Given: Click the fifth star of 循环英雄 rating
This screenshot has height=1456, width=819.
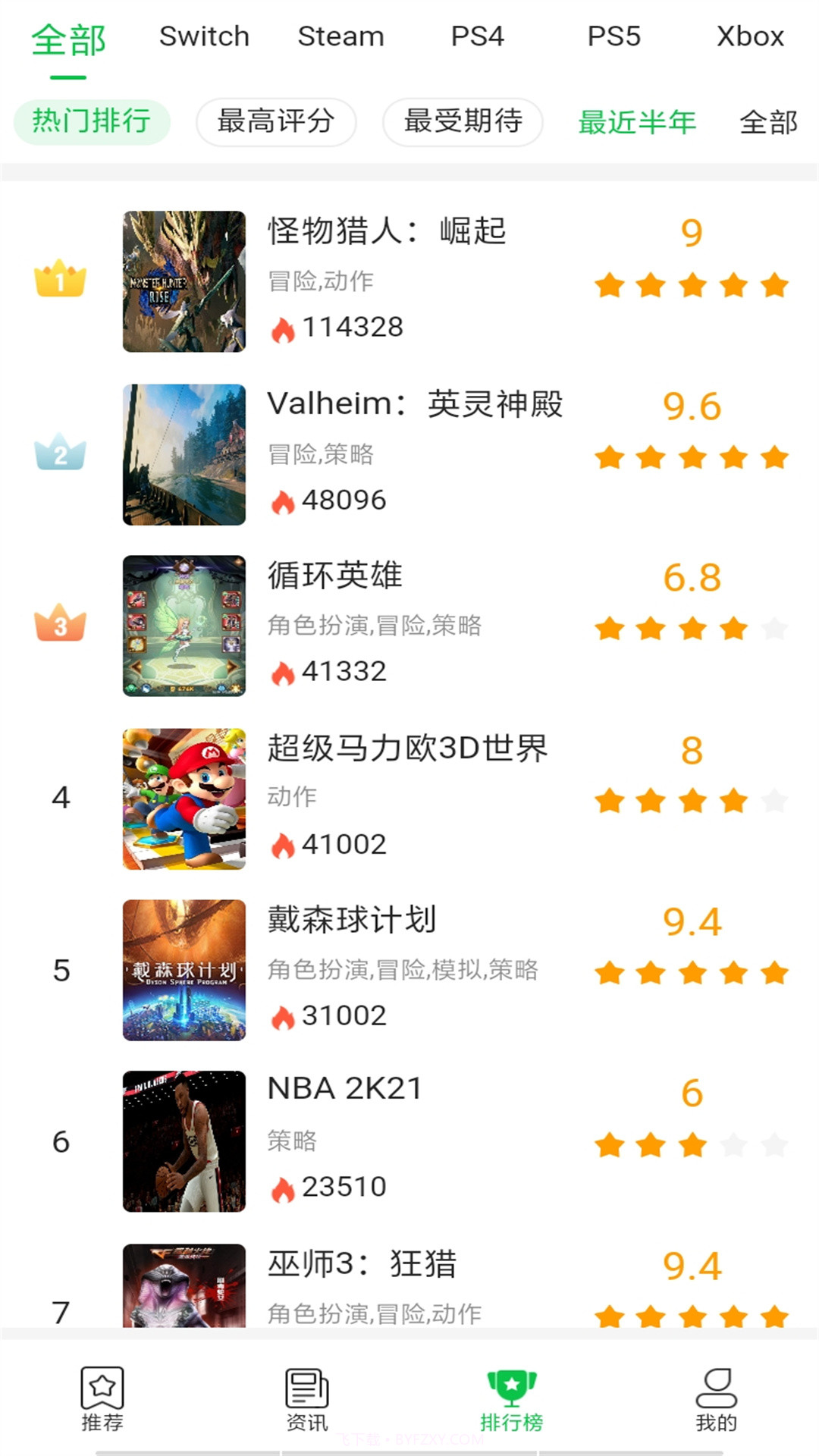Looking at the screenshot, I should pyautogui.click(x=775, y=627).
